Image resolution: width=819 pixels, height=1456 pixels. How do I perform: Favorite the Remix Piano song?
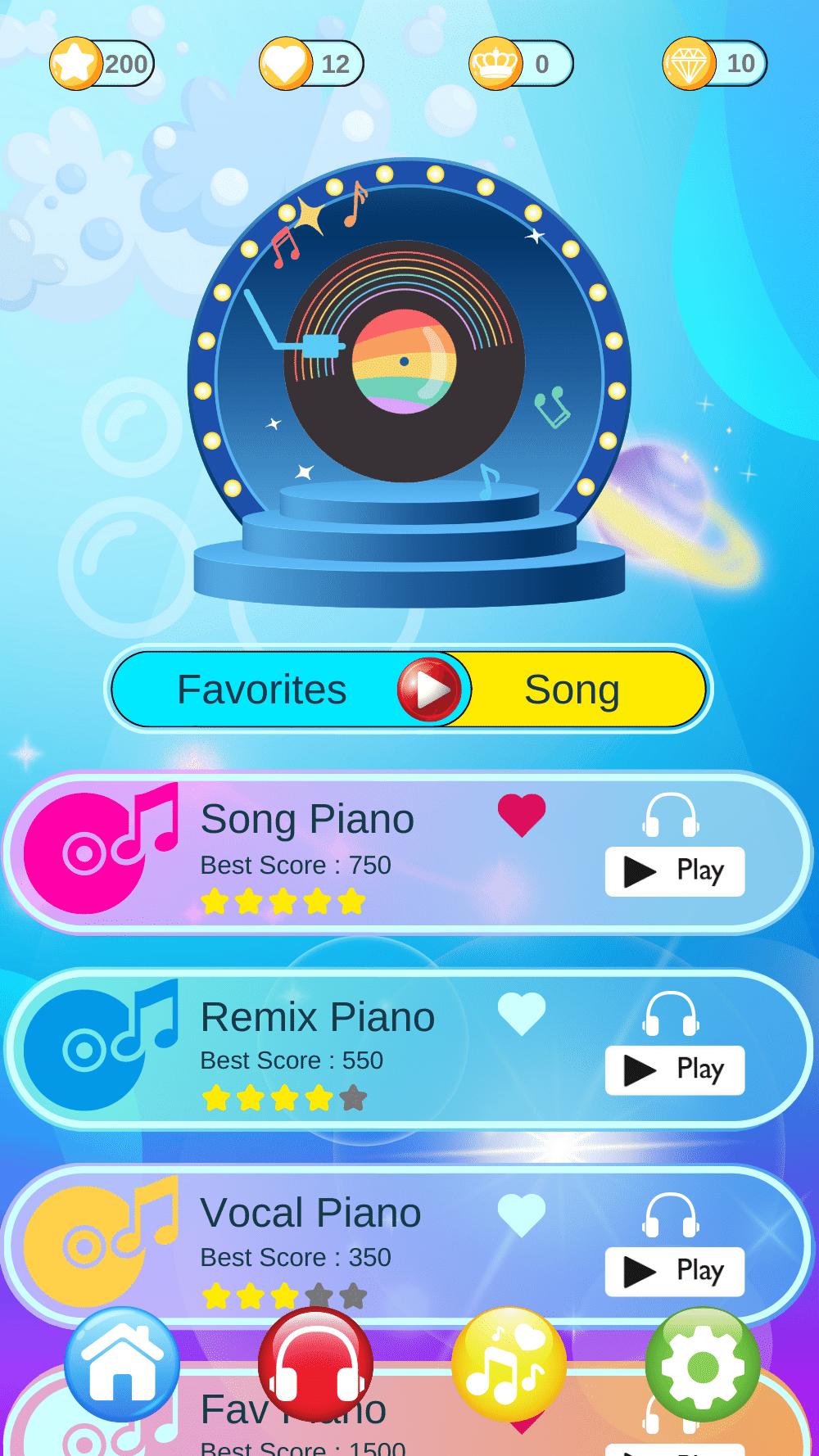tap(522, 1013)
